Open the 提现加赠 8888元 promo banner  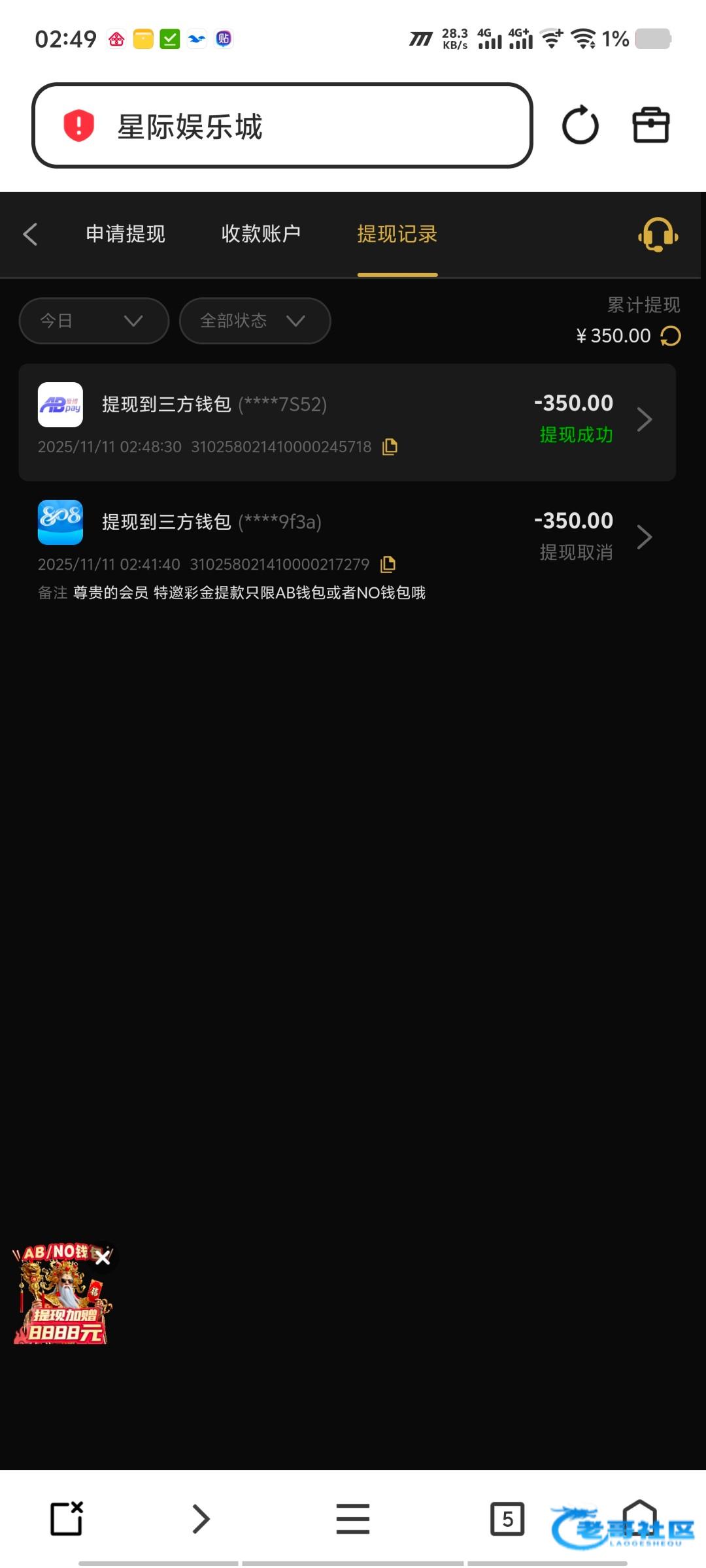[60, 1301]
